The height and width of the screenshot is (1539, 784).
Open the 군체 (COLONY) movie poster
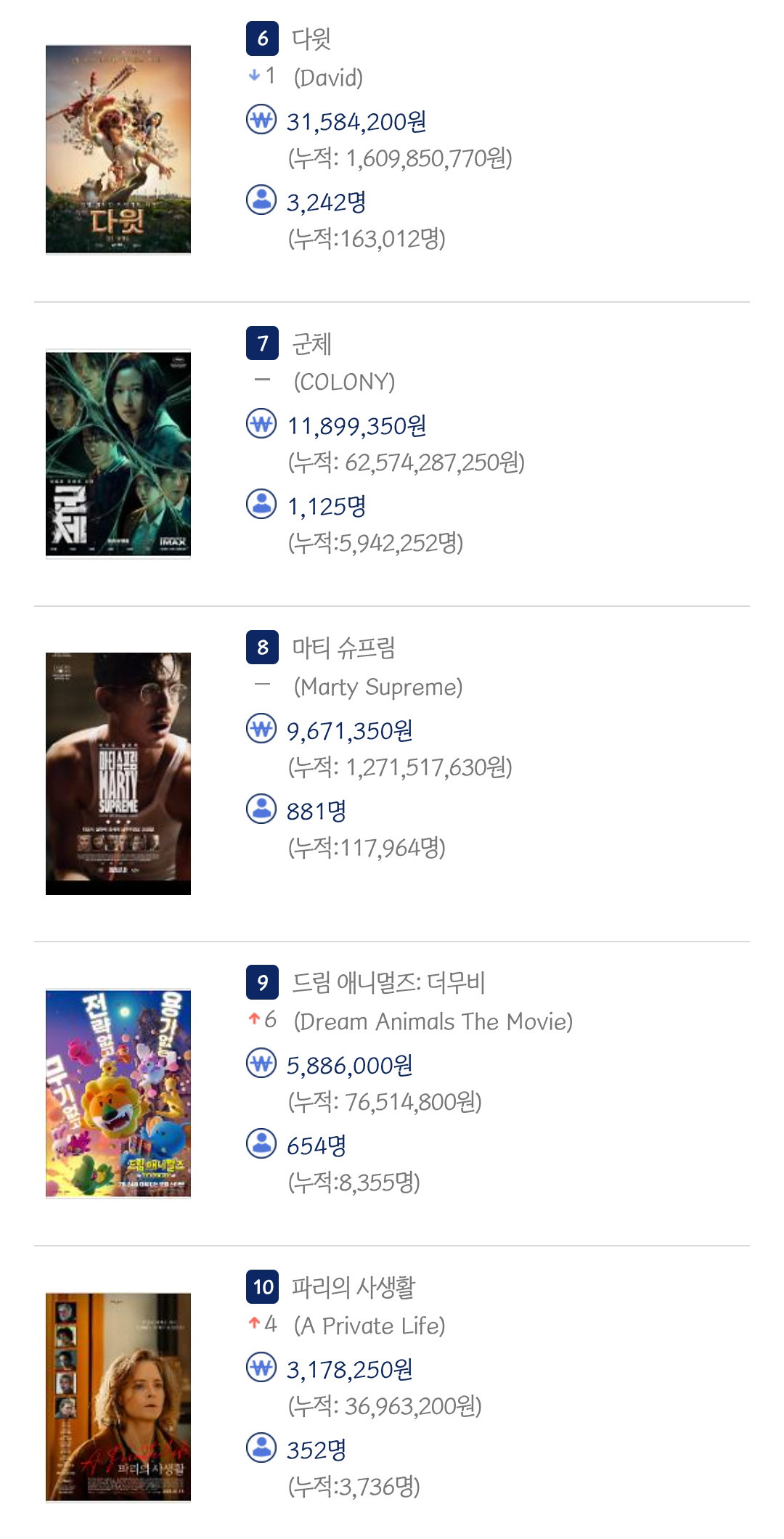pos(118,454)
